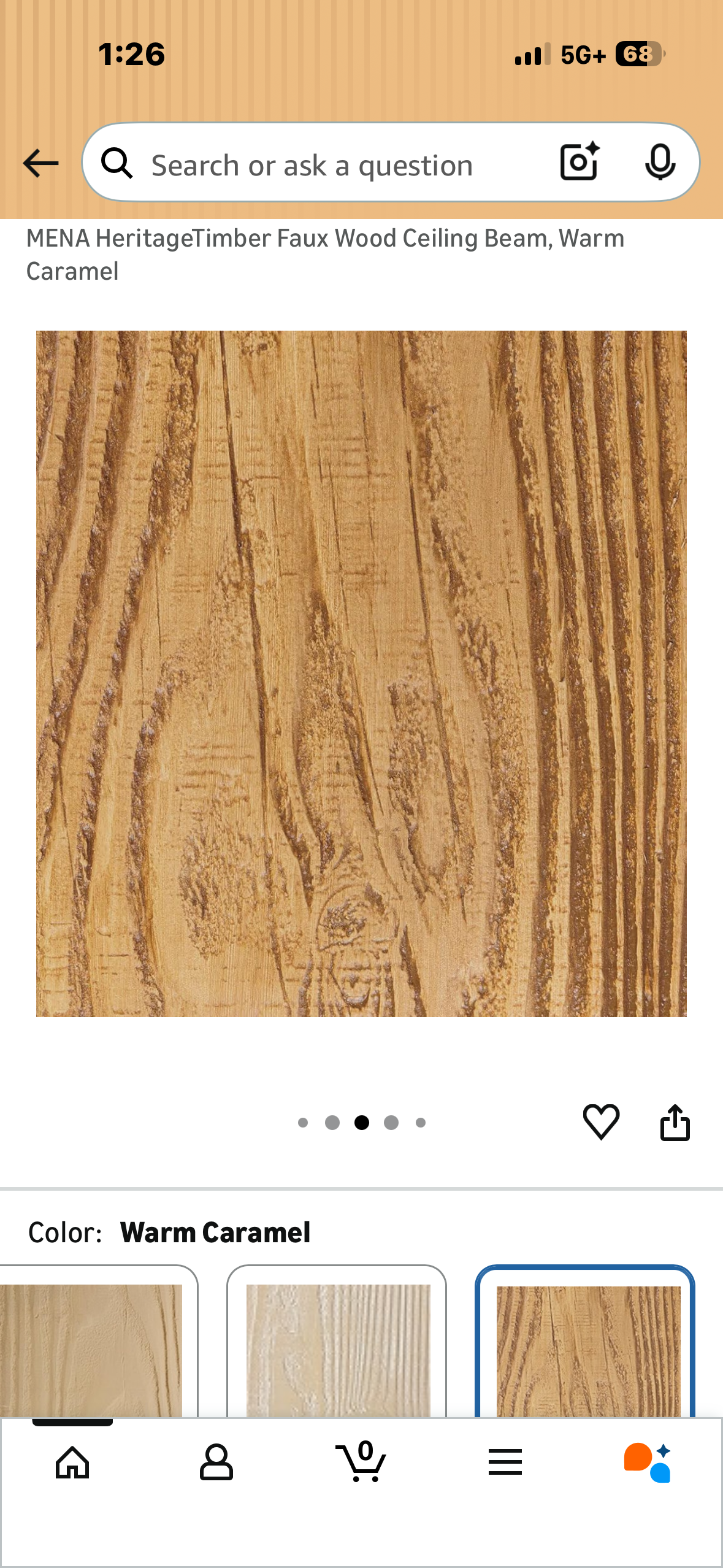Open the hamburger menu tab
The height and width of the screenshot is (1568, 723).
505,1462
